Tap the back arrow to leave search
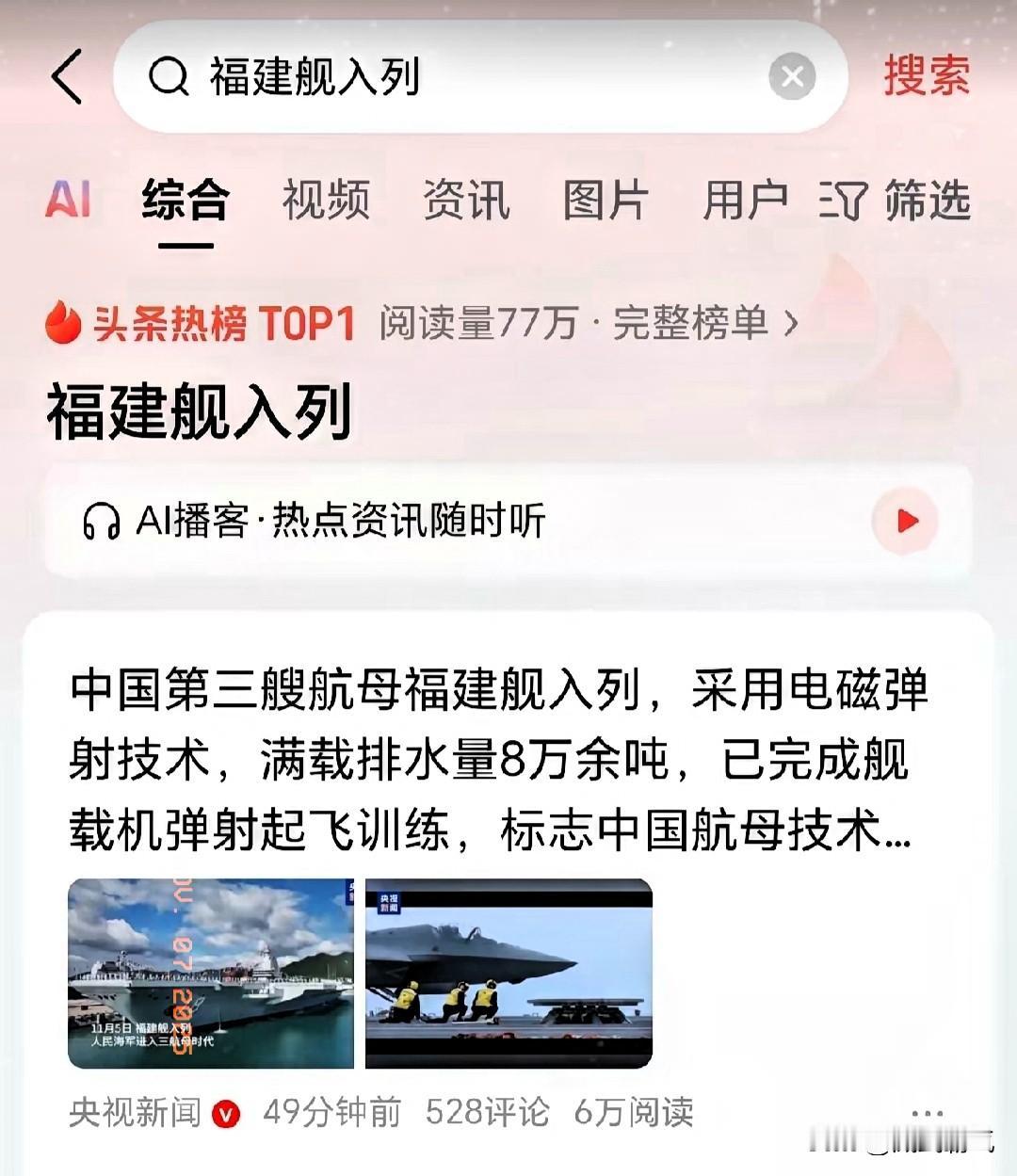This screenshot has width=1017, height=1176. (66, 75)
